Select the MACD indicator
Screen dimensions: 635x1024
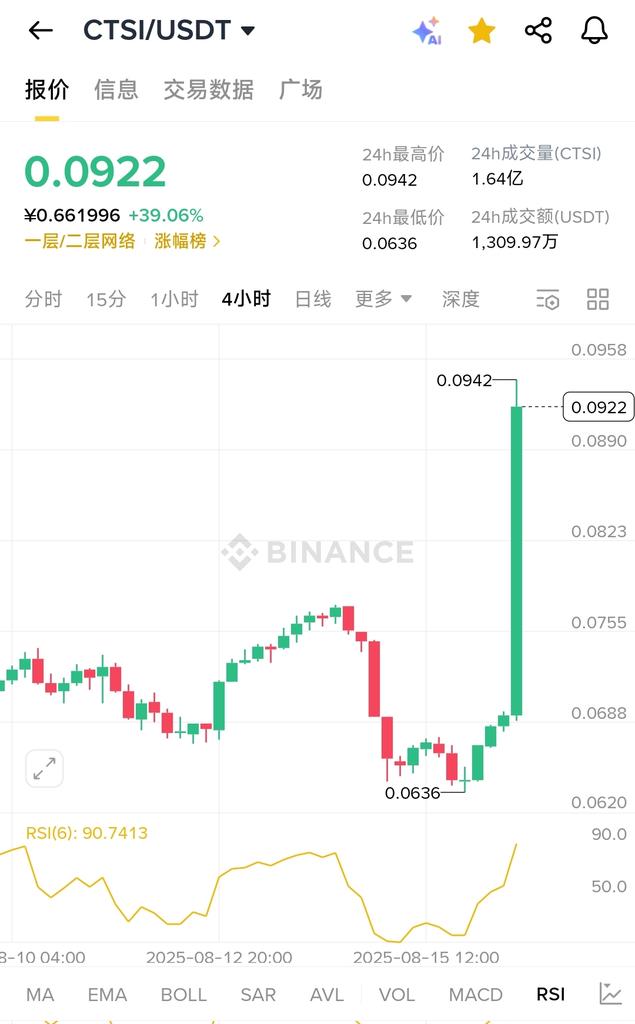pyautogui.click(x=475, y=994)
